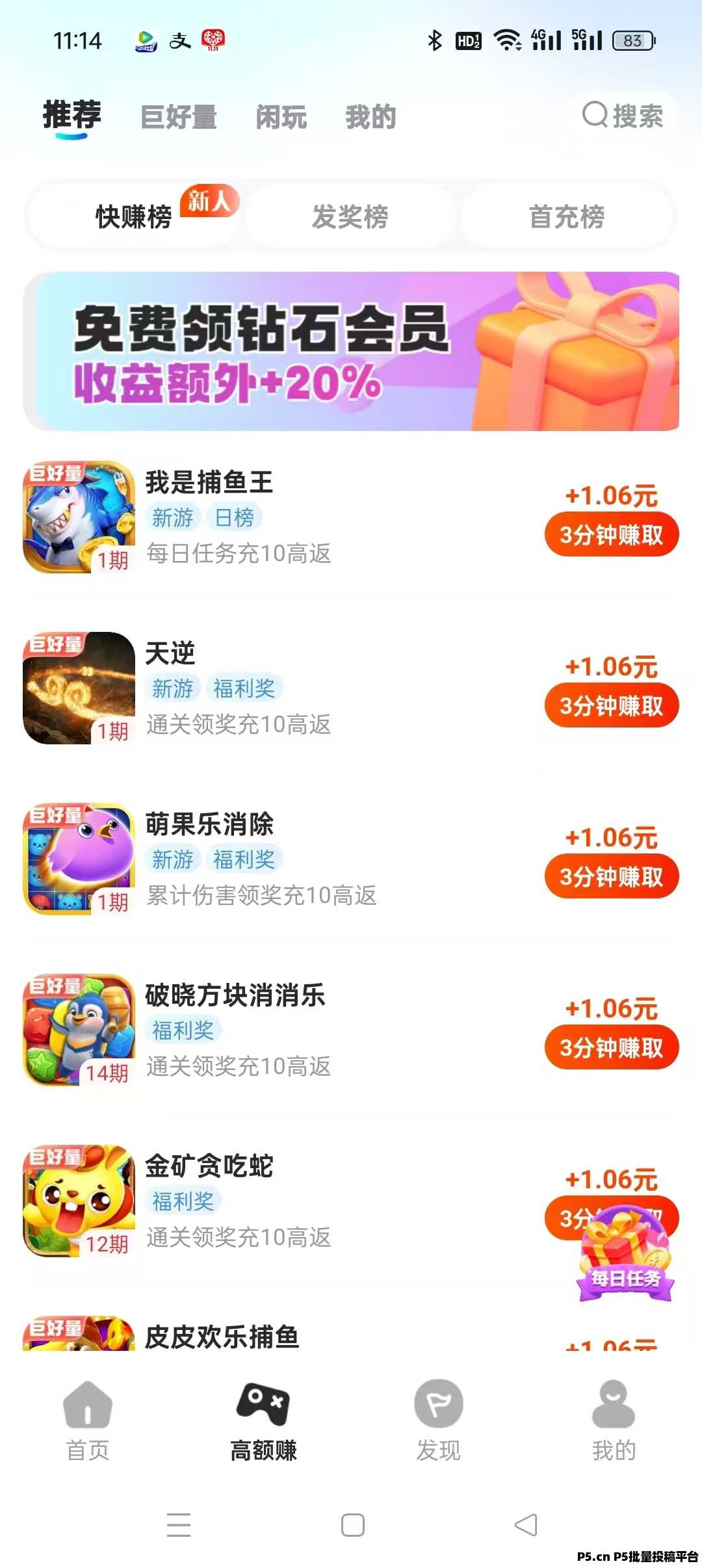Tap 3分钟赚取 for 萌果乐消除
702x1568 pixels.
[x=611, y=877]
